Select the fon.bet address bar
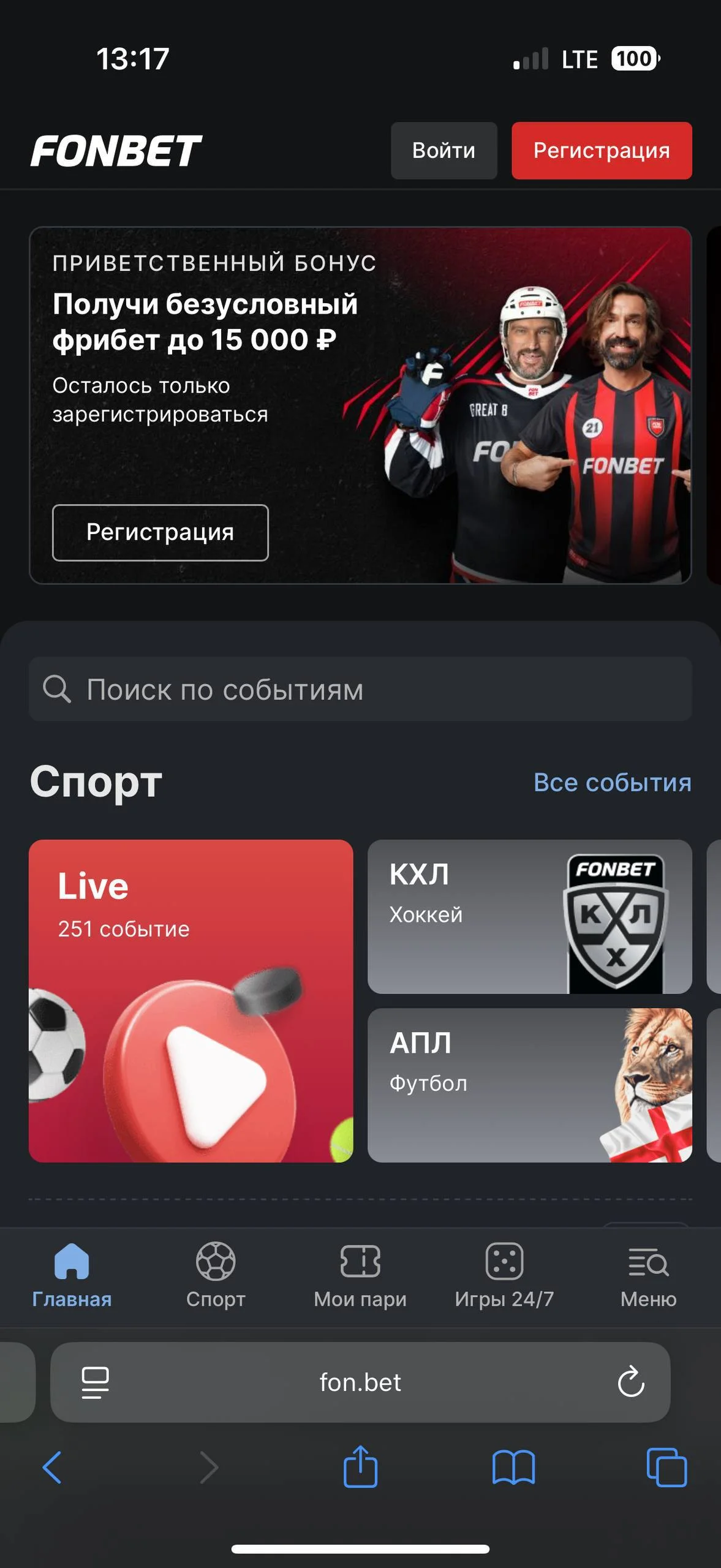The height and width of the screenshot is (1568, 721). click(360, 1382)
